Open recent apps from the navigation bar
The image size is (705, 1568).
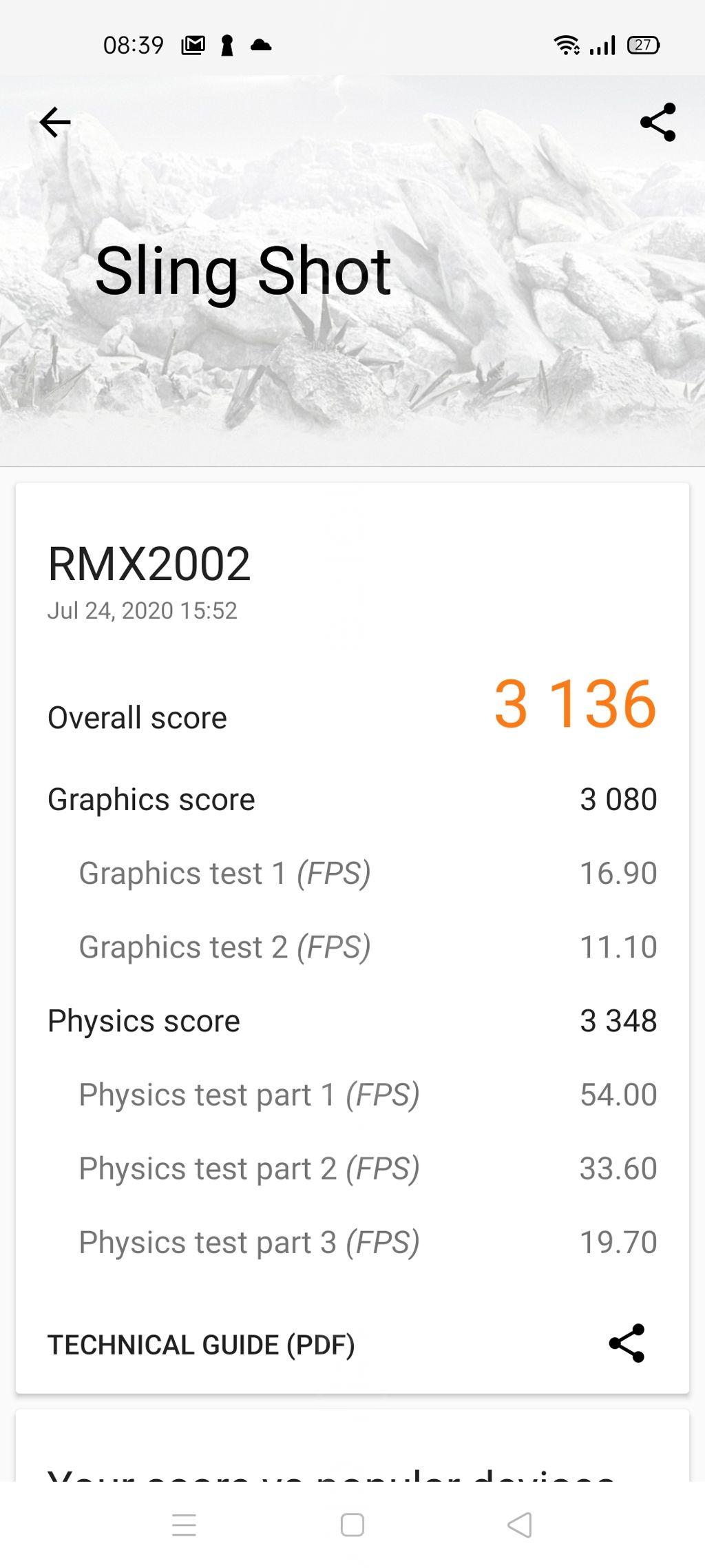(x=184, y=1525)
